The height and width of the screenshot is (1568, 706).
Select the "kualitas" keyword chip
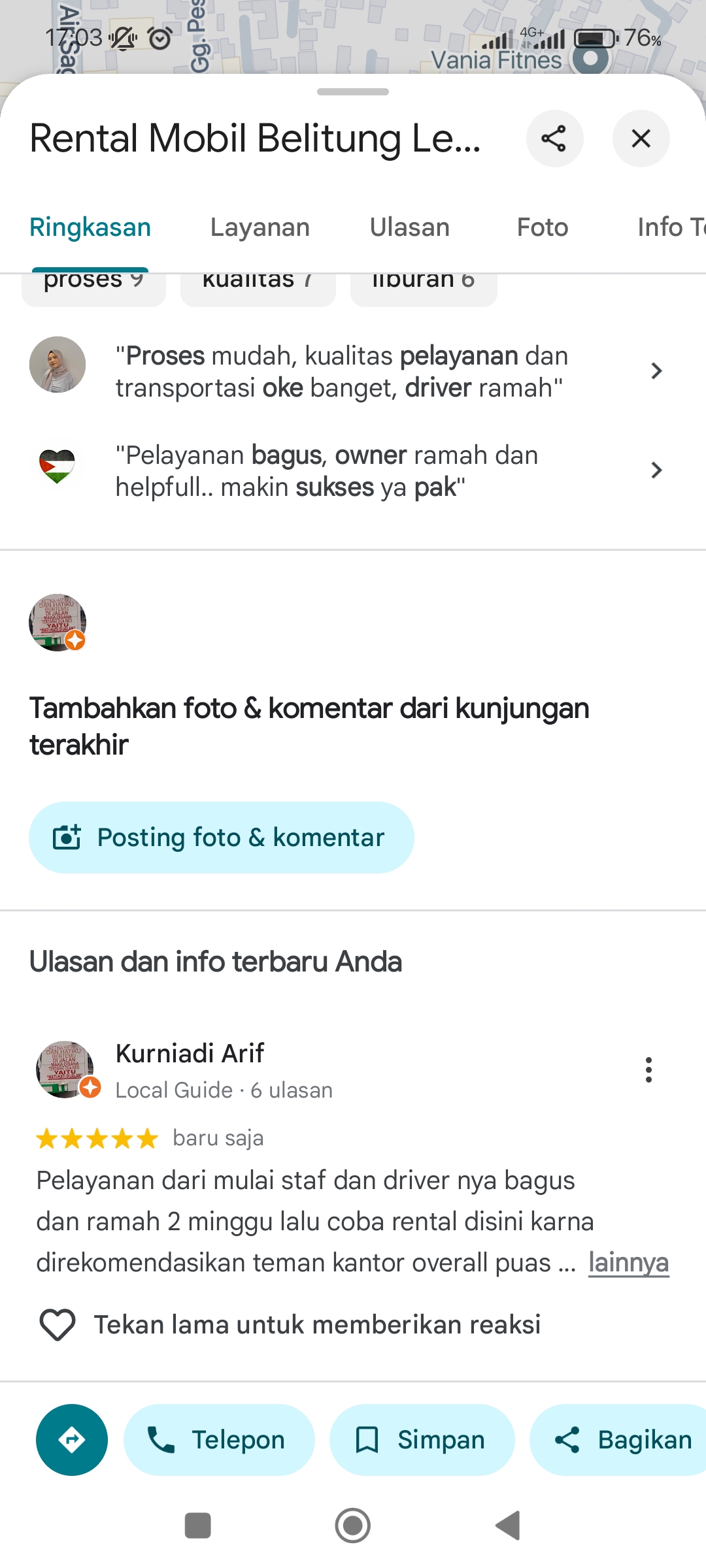(x=258, y=289)
